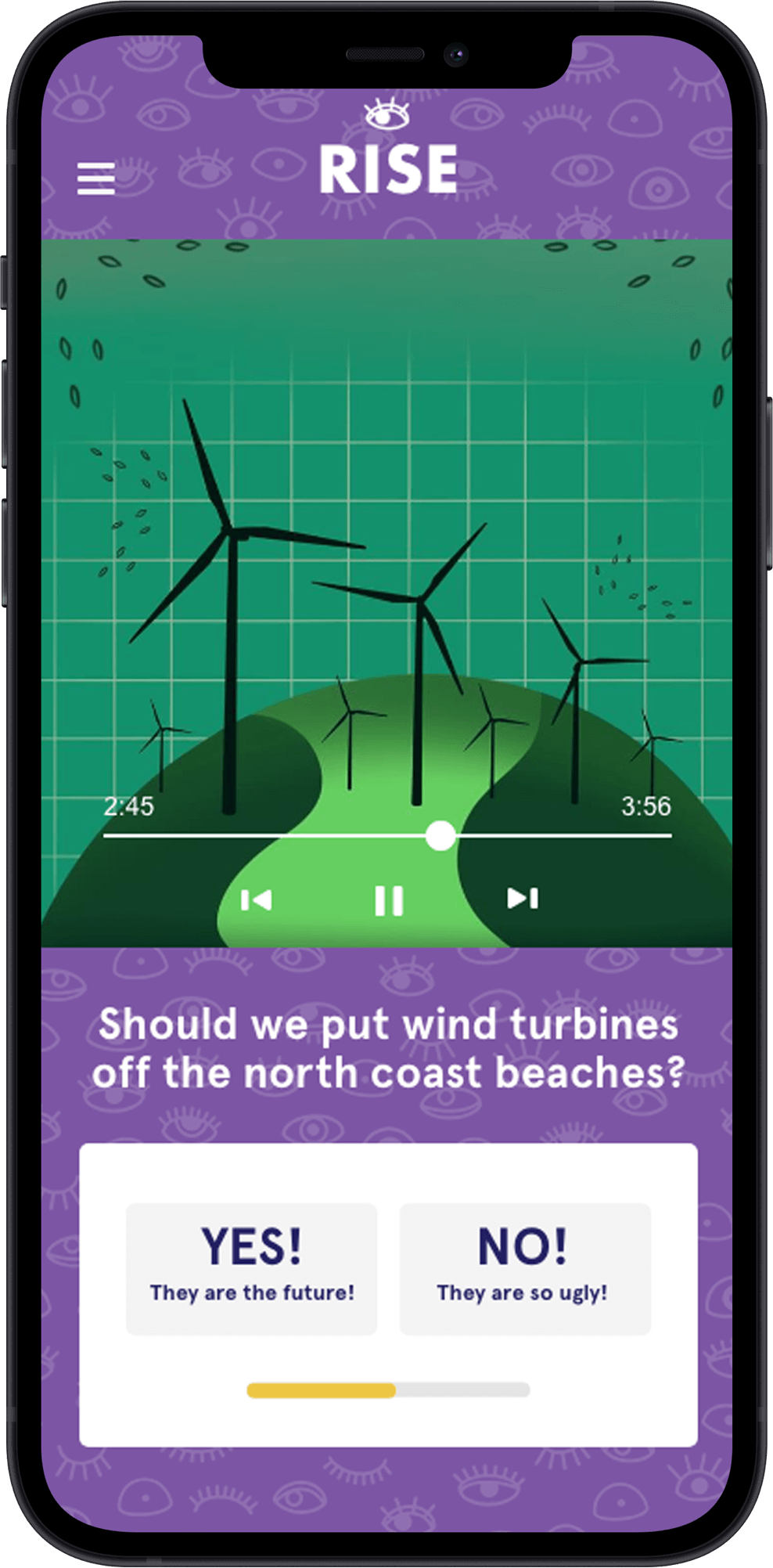773x1568 pixels.
Task: Vote YES! They are the future
Action: (x=251, y=1269)
